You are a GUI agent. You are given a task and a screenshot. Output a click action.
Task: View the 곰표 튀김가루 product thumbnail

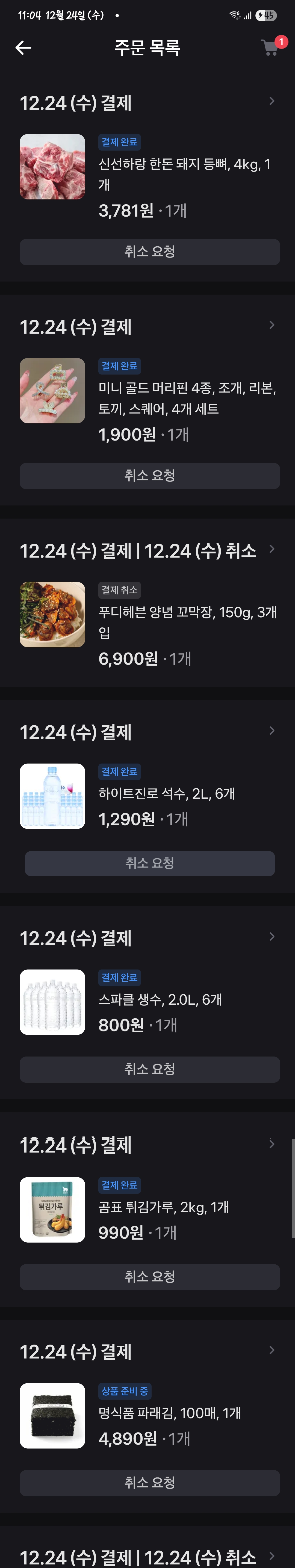pyautogui.click(x=52, y=1210)
